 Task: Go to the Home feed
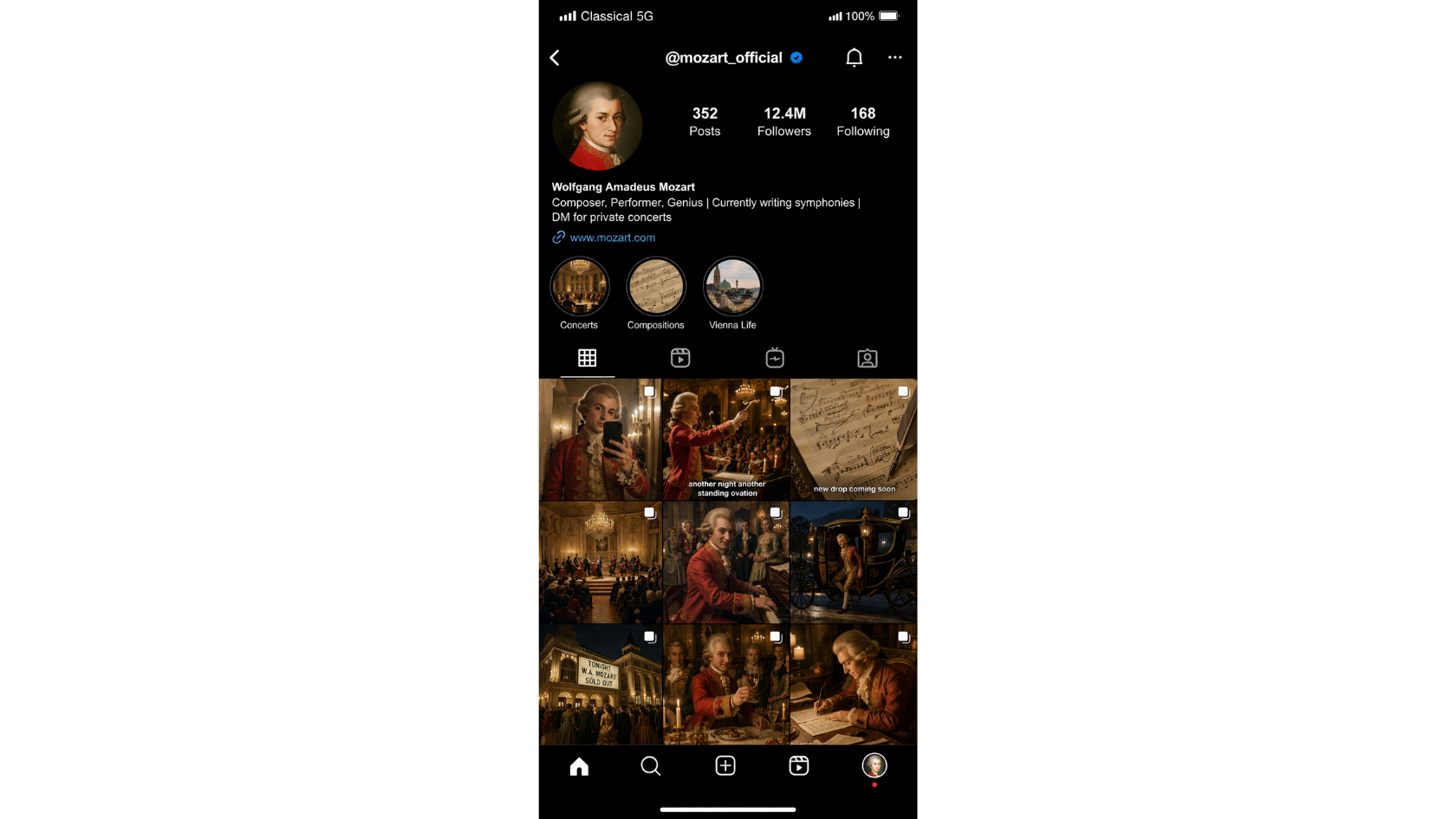[579, 766]
